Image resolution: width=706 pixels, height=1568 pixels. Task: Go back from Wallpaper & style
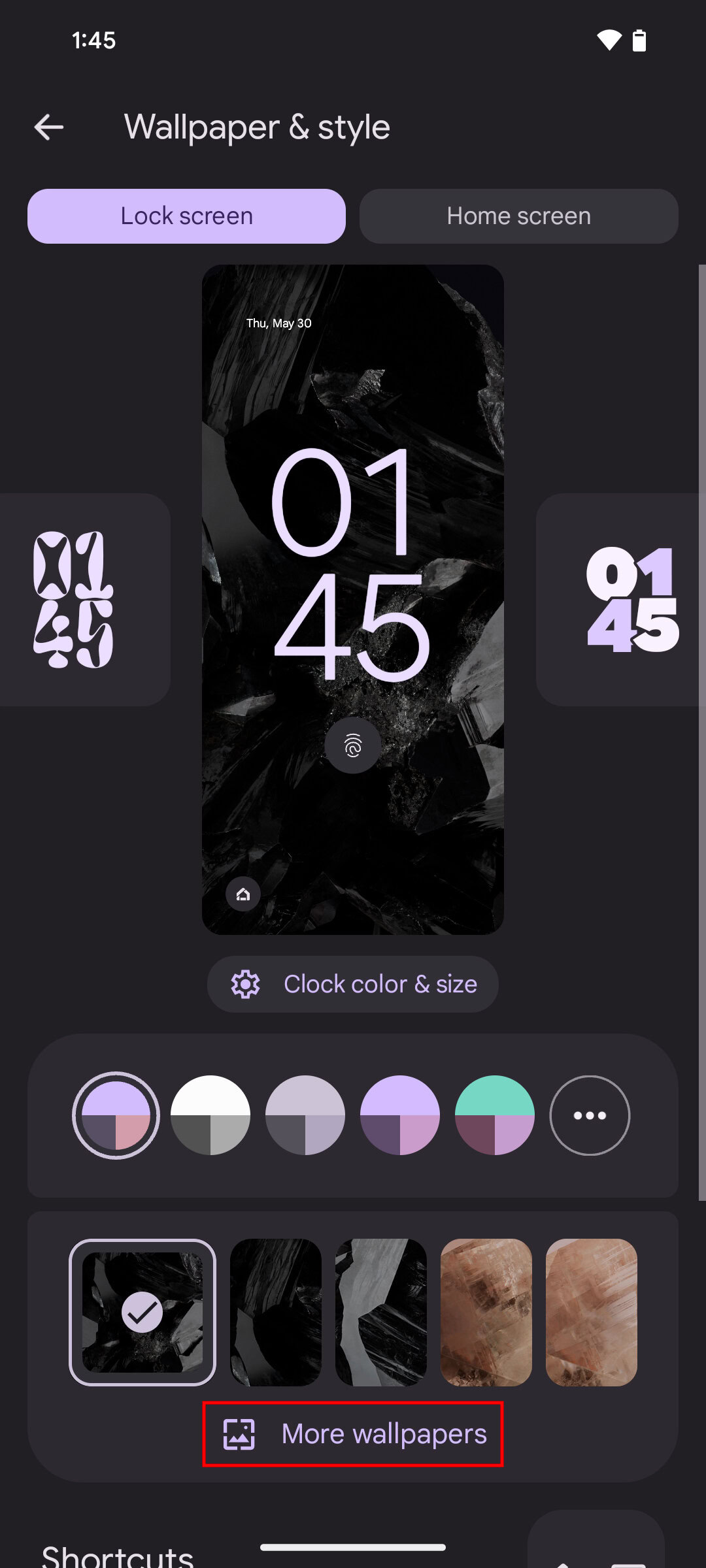pyautogui.click(x=49, y=127)
